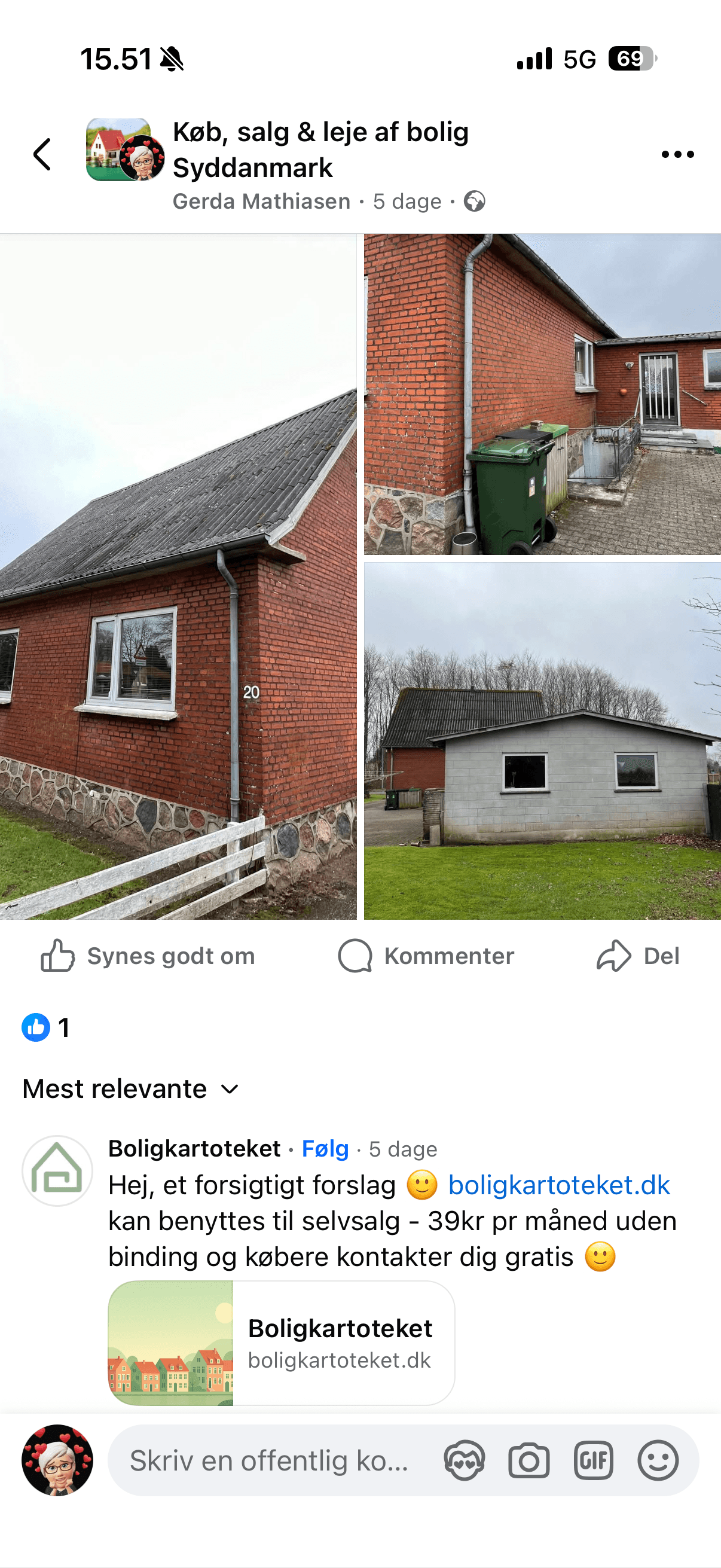The image size is (721, 1568).
Task: Attach a photo using the camera icon
Action: [x=528, y=1460]
